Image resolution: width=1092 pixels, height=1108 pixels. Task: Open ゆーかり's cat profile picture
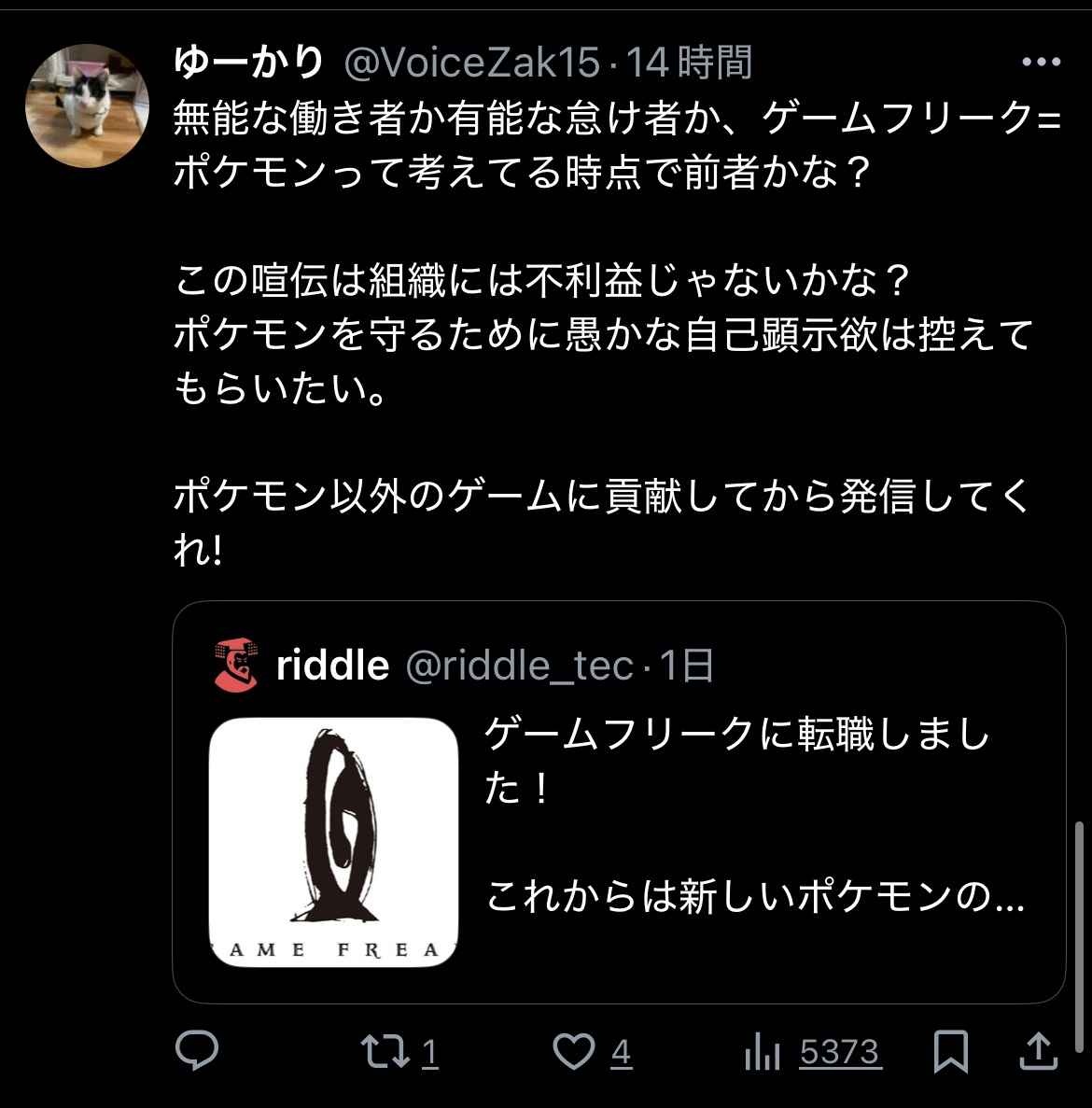click(86, 105)
